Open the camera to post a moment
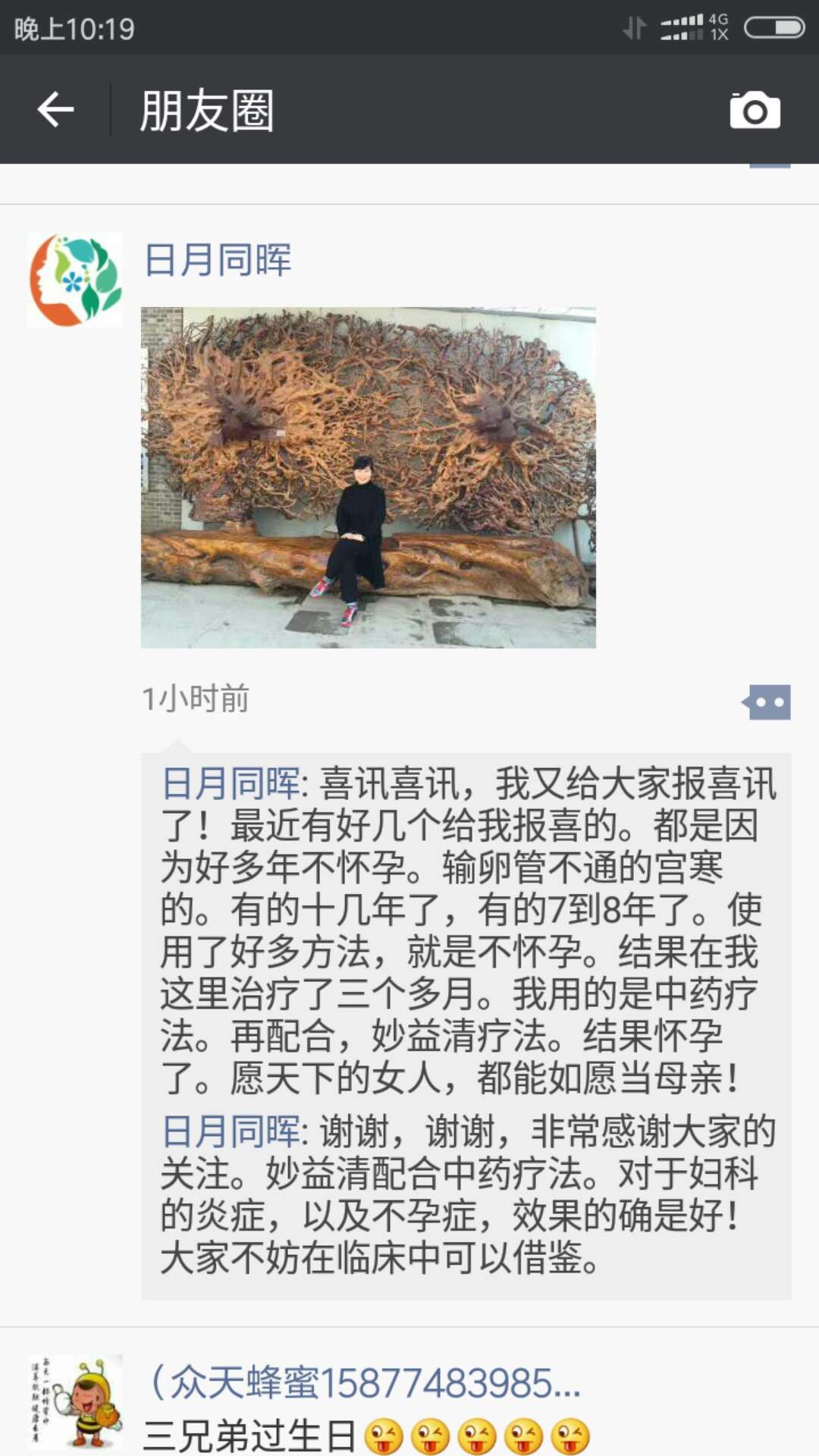Screen dimensions: 819x1456 755,111
